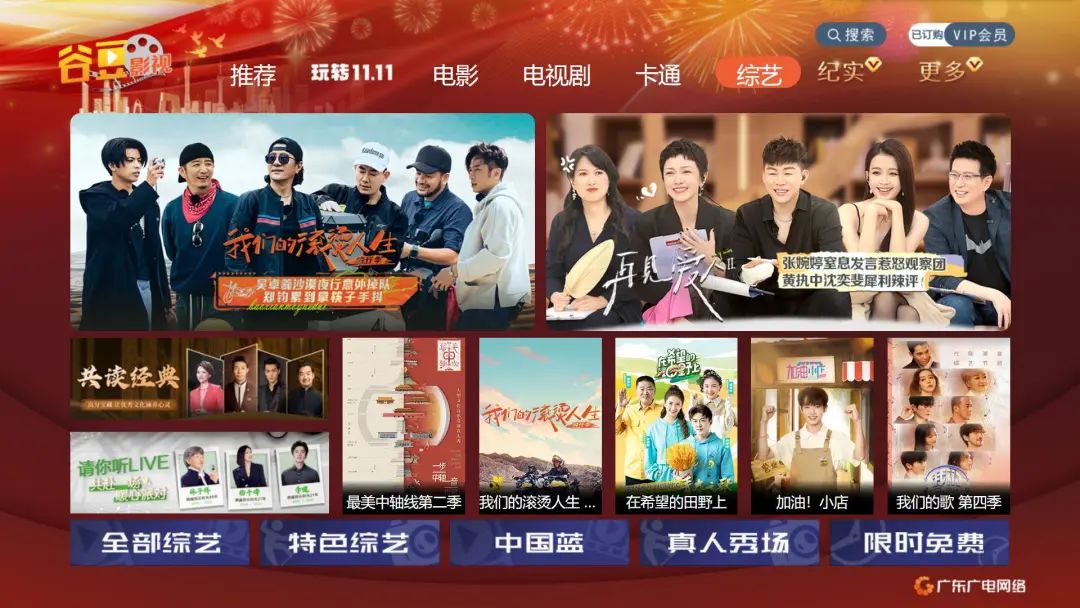Open the 再见爱人 banner
The width and height of the screenshot is (1080, 608).
click(x=778, y=221)
